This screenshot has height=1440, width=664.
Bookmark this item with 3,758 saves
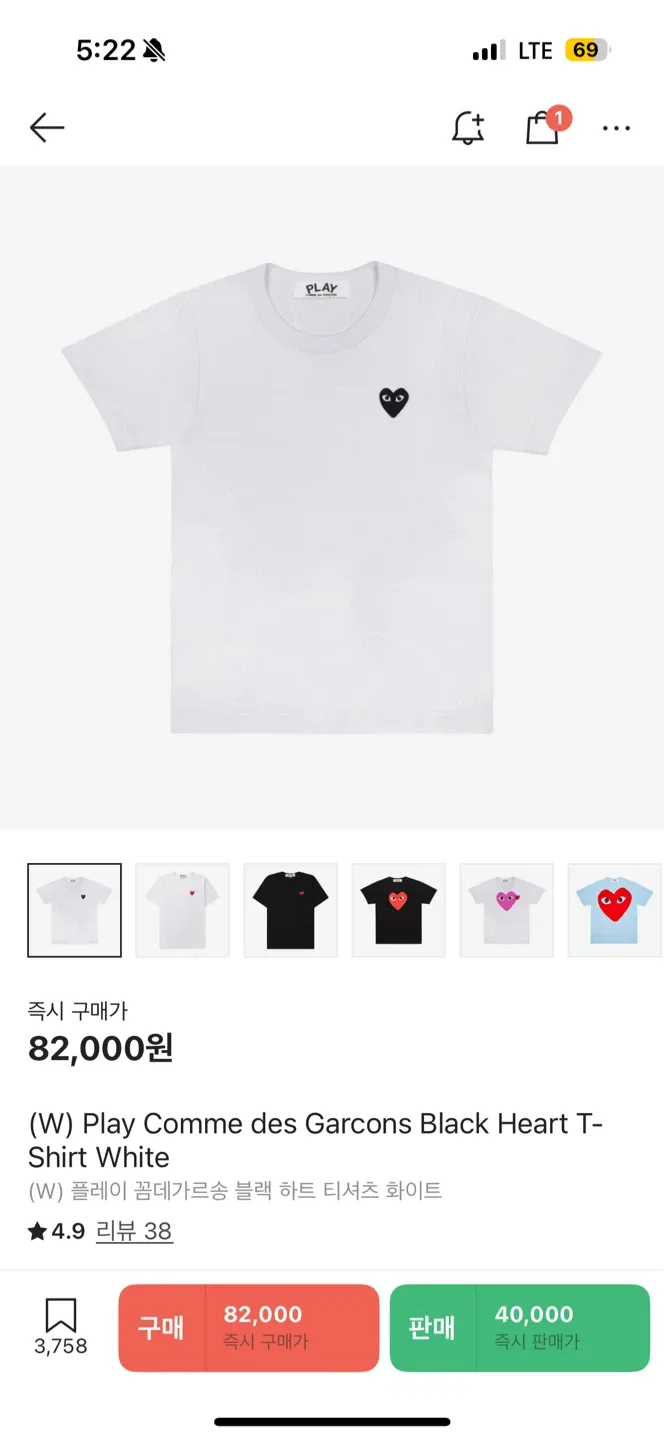click(x=61, y=1327)
